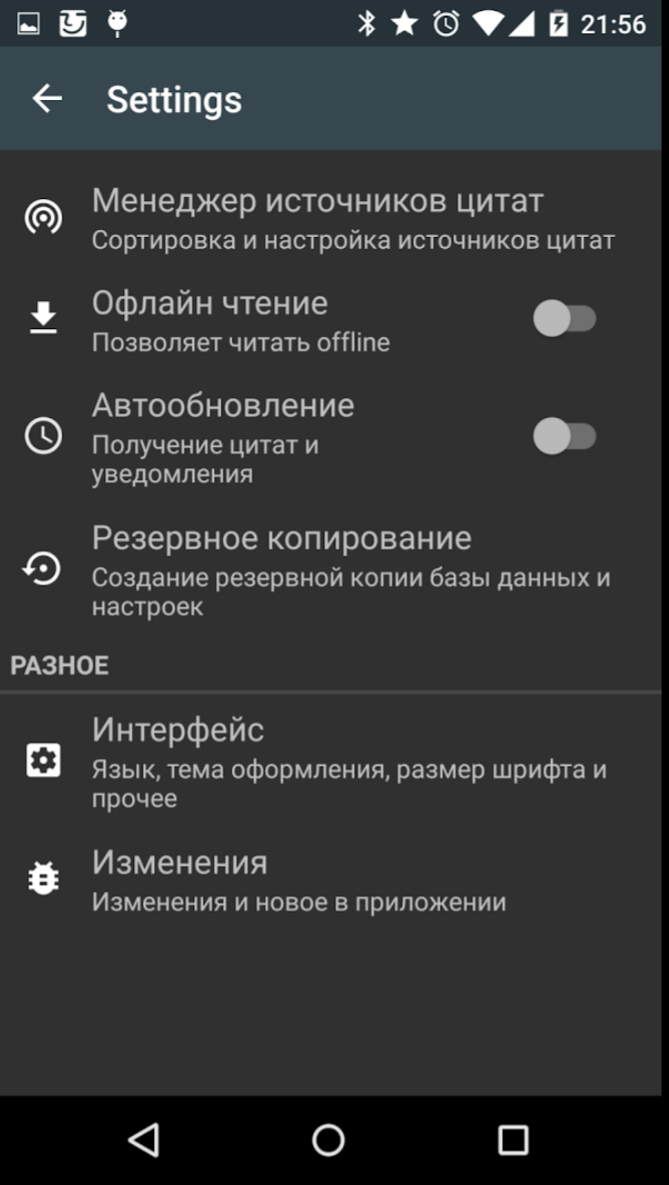Enable the Офлайн чтение switch
Viewport: 669px width, 1185px height.
tap(565, 318)
